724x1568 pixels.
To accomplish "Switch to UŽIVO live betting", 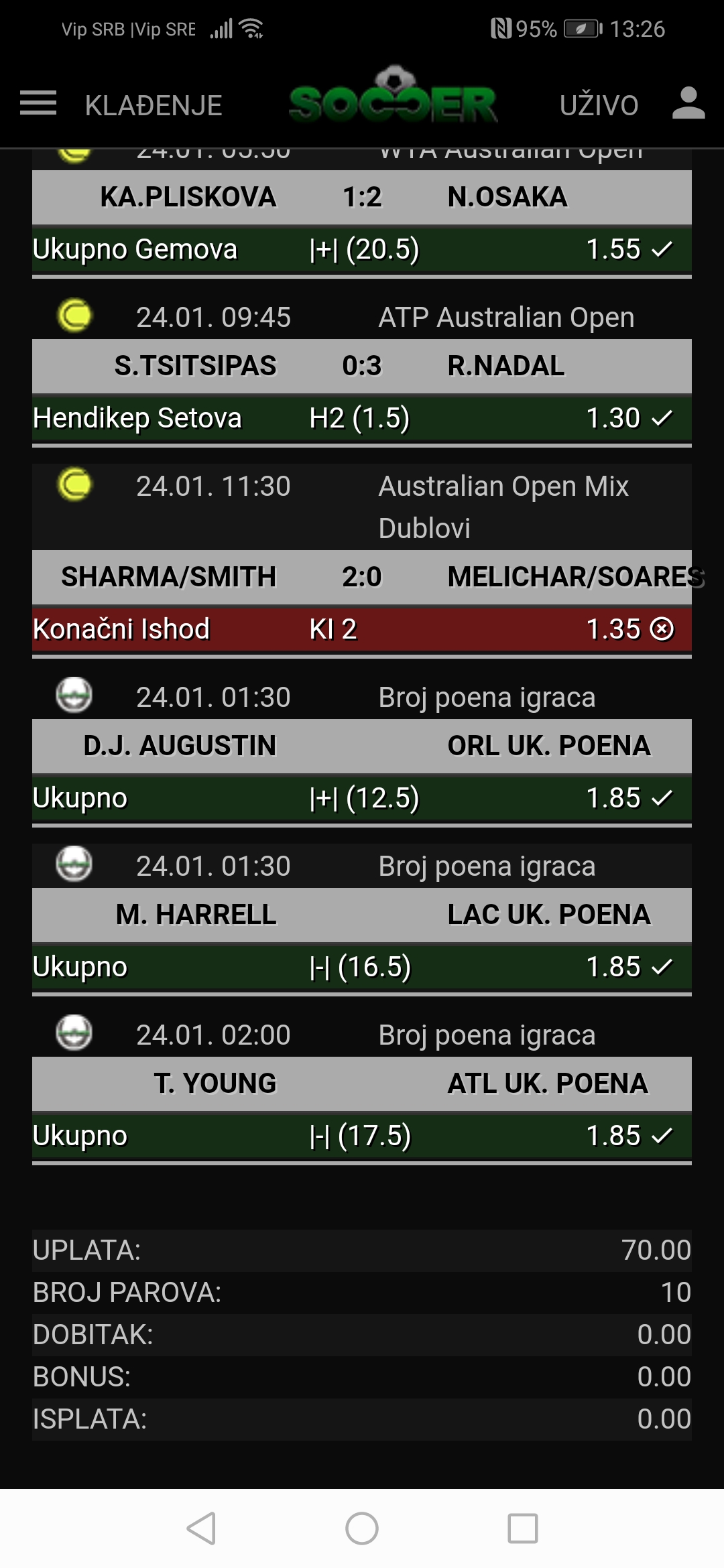I will [x=599, y=105].
